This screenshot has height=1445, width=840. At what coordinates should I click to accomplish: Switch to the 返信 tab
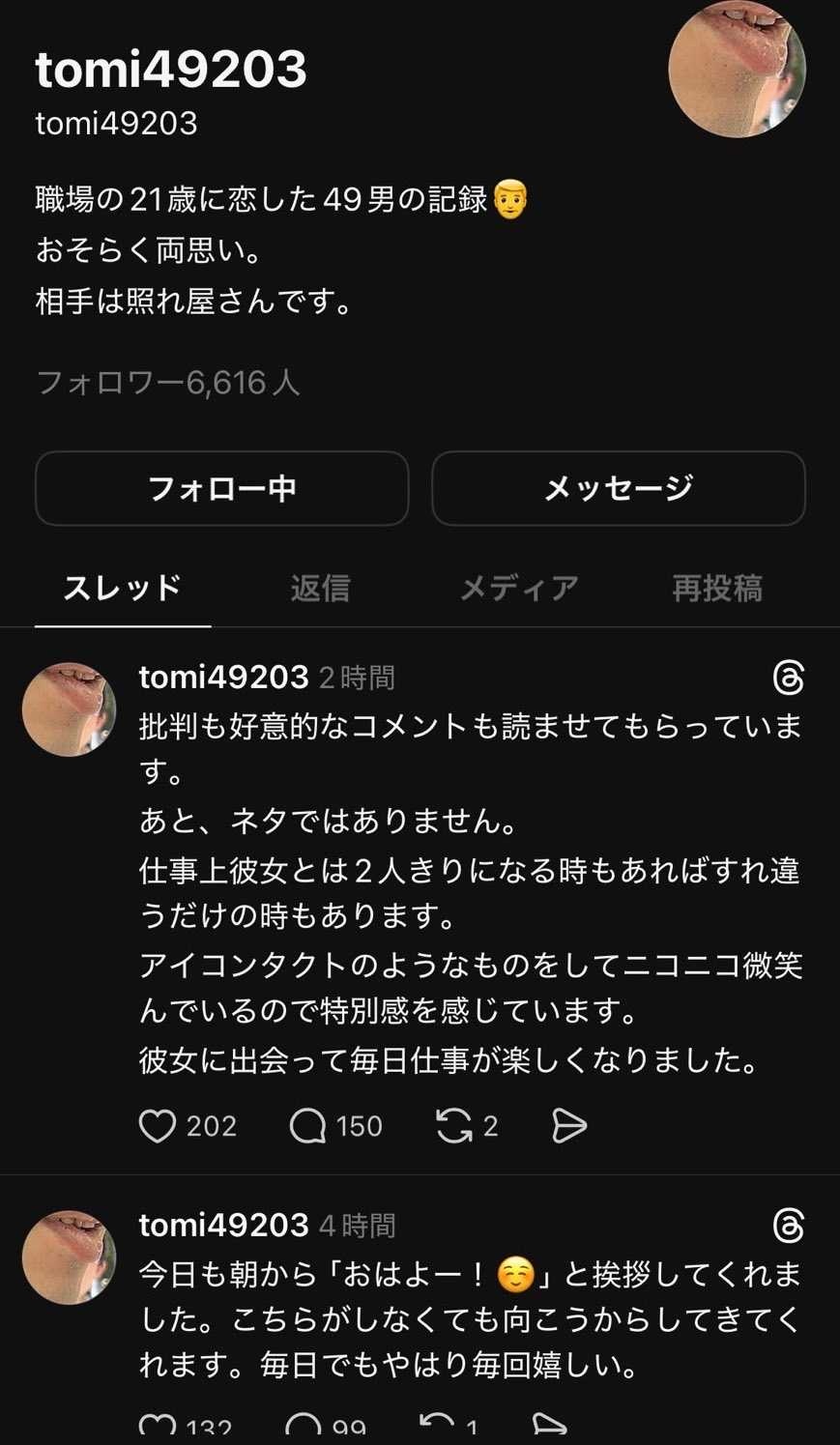click(320, 588)
